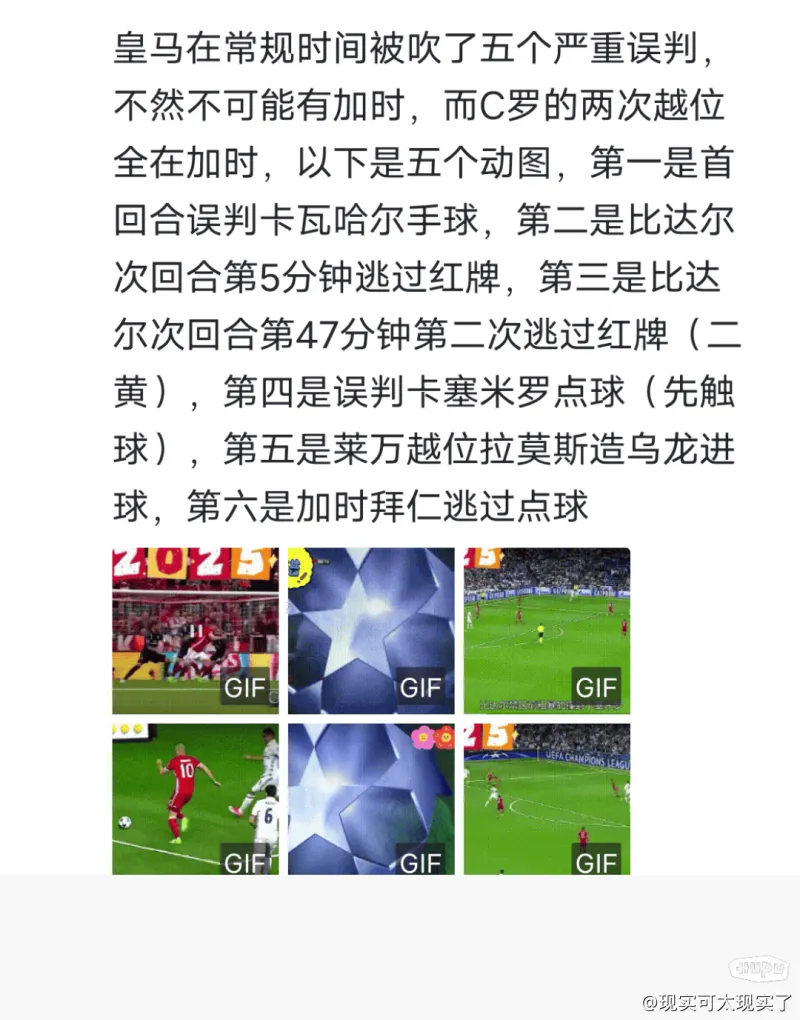Open the GIF of red number 10 dribbling

pyautogui.click(x=195, y=798)
